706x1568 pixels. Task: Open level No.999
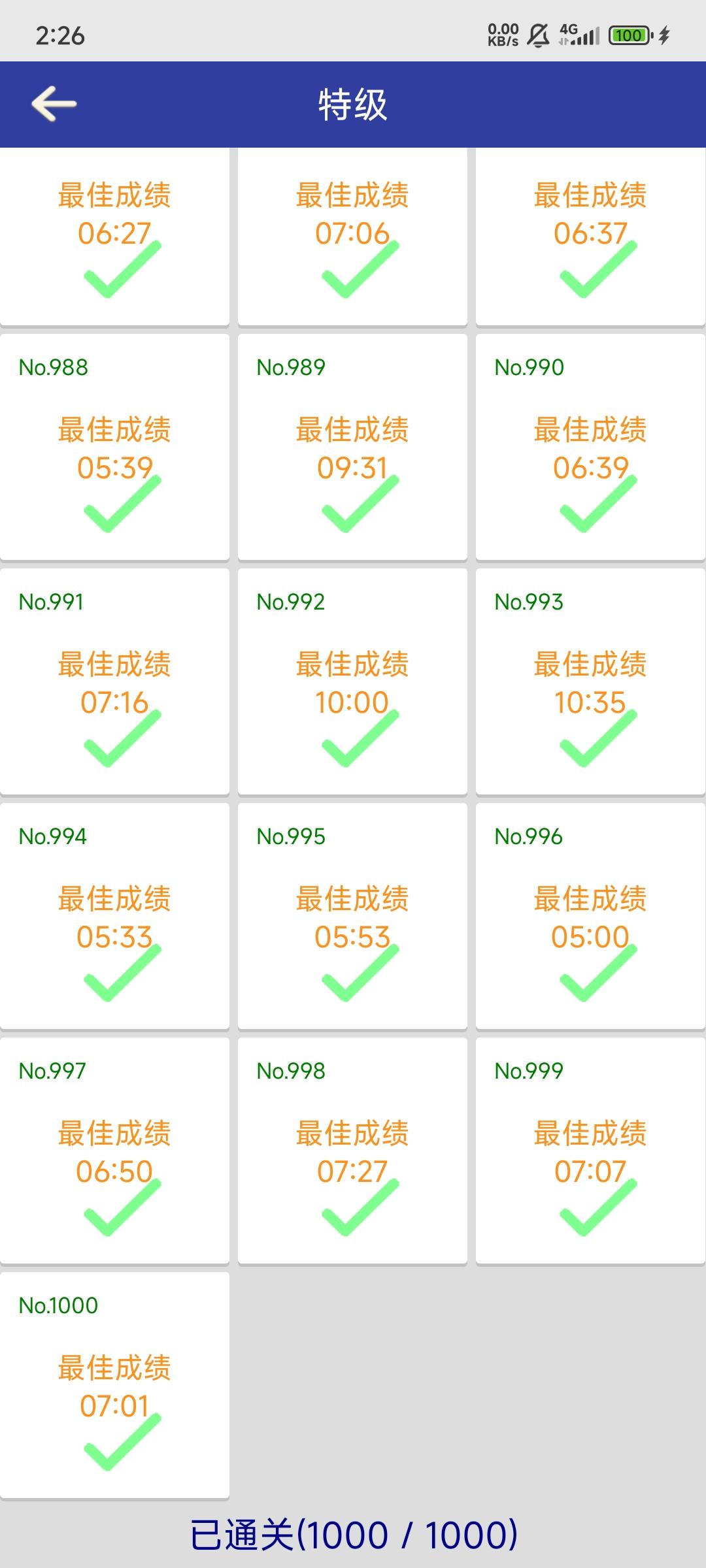point(590,1151)
